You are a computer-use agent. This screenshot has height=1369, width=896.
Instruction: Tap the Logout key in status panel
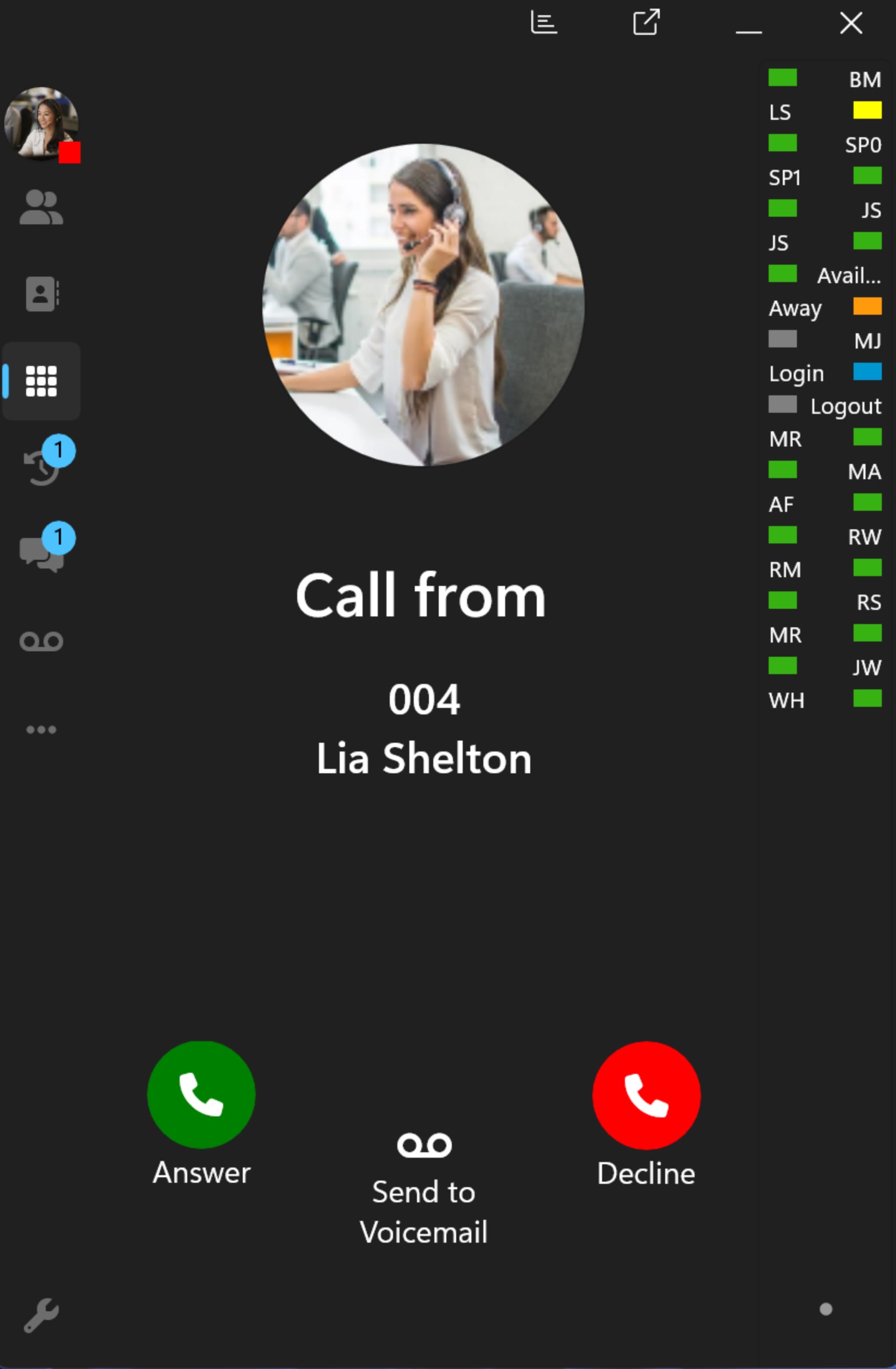(x=825, y=406)
